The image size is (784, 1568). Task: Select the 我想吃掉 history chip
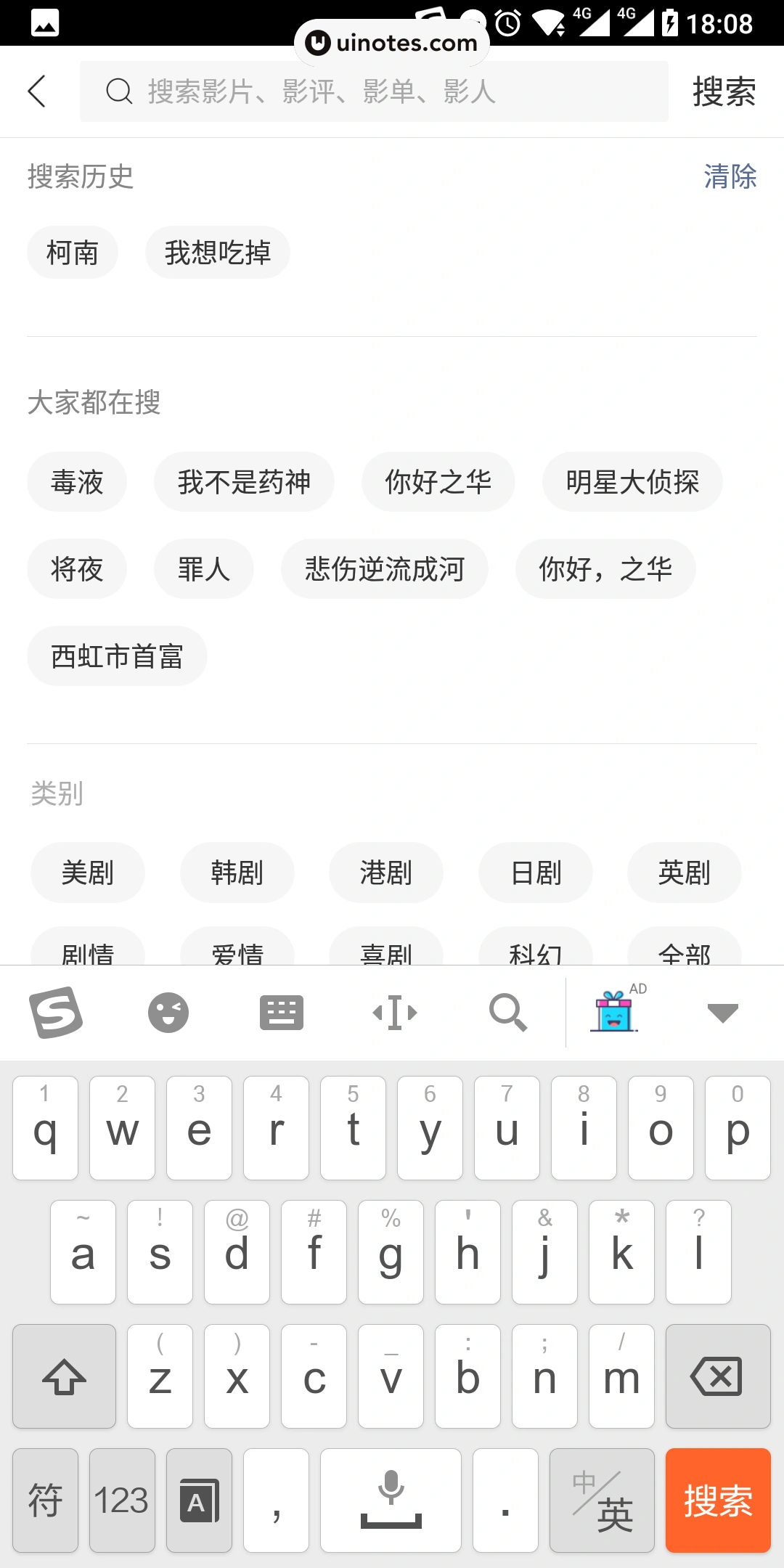(218, 253)
